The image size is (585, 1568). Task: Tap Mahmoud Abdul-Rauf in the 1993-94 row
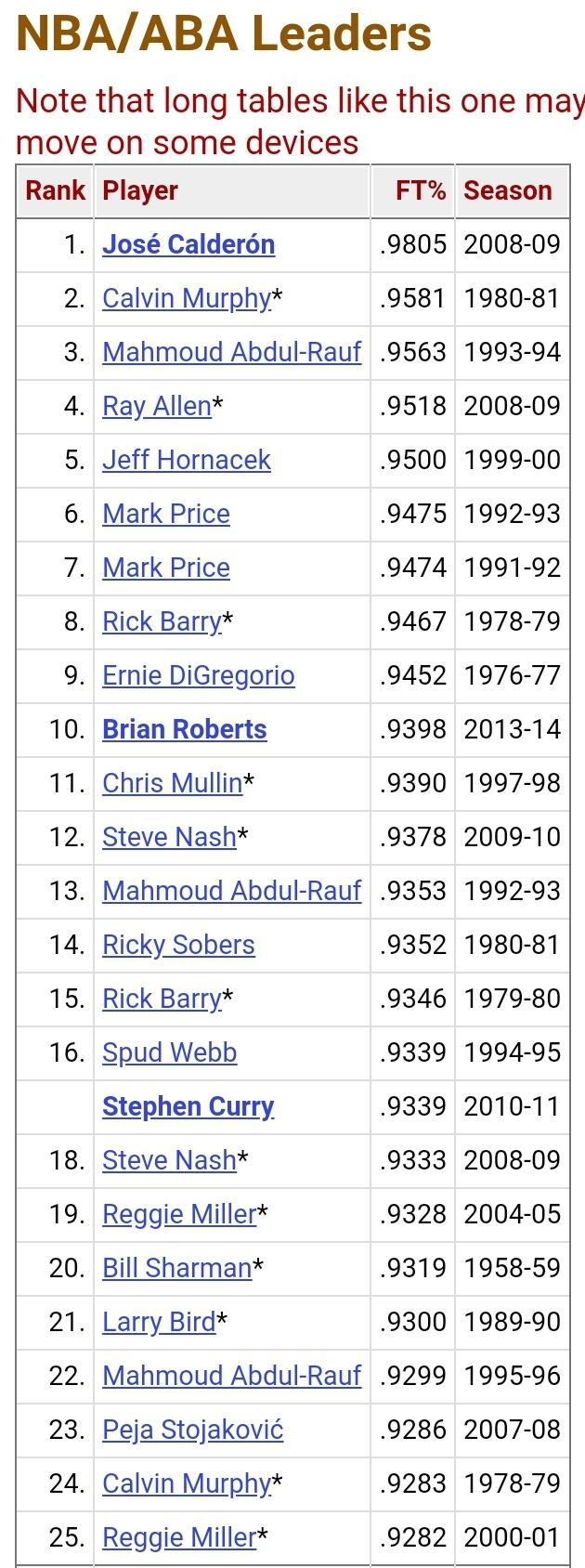click(231, 352)
